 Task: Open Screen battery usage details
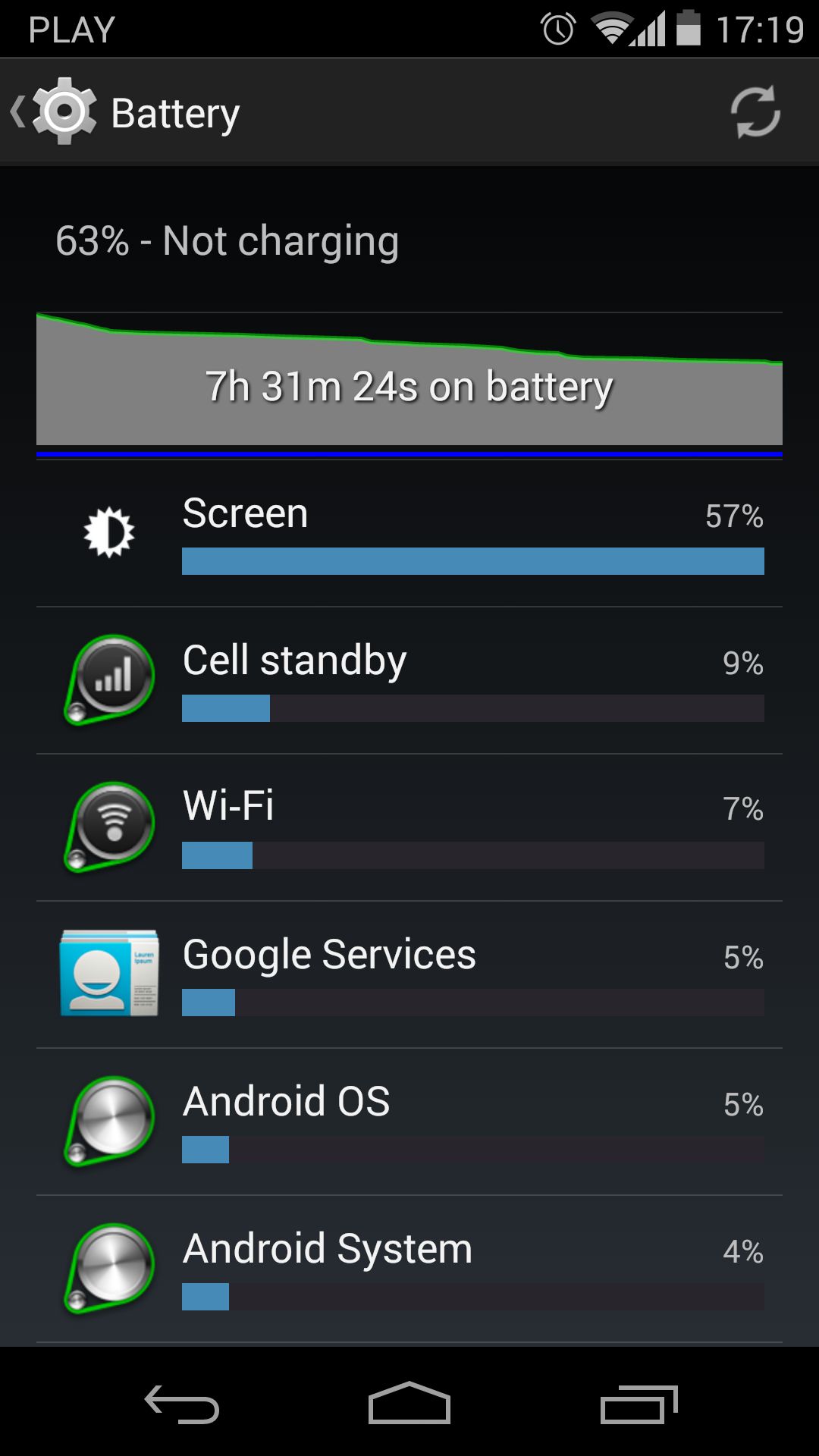[x=409, y=533]
